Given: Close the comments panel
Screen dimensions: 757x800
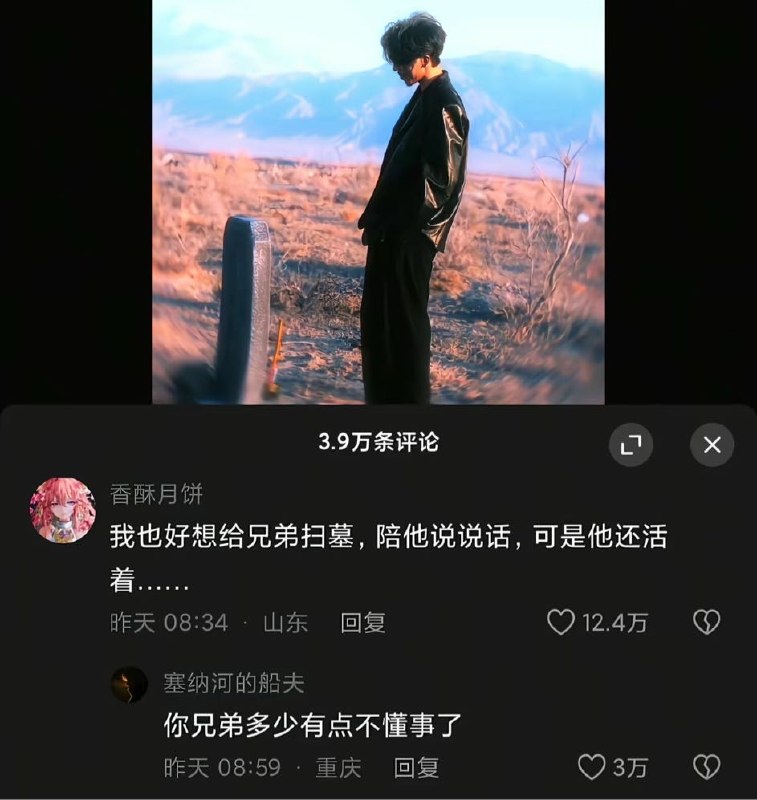Looking at the screenshot, I should pos(712,445).
